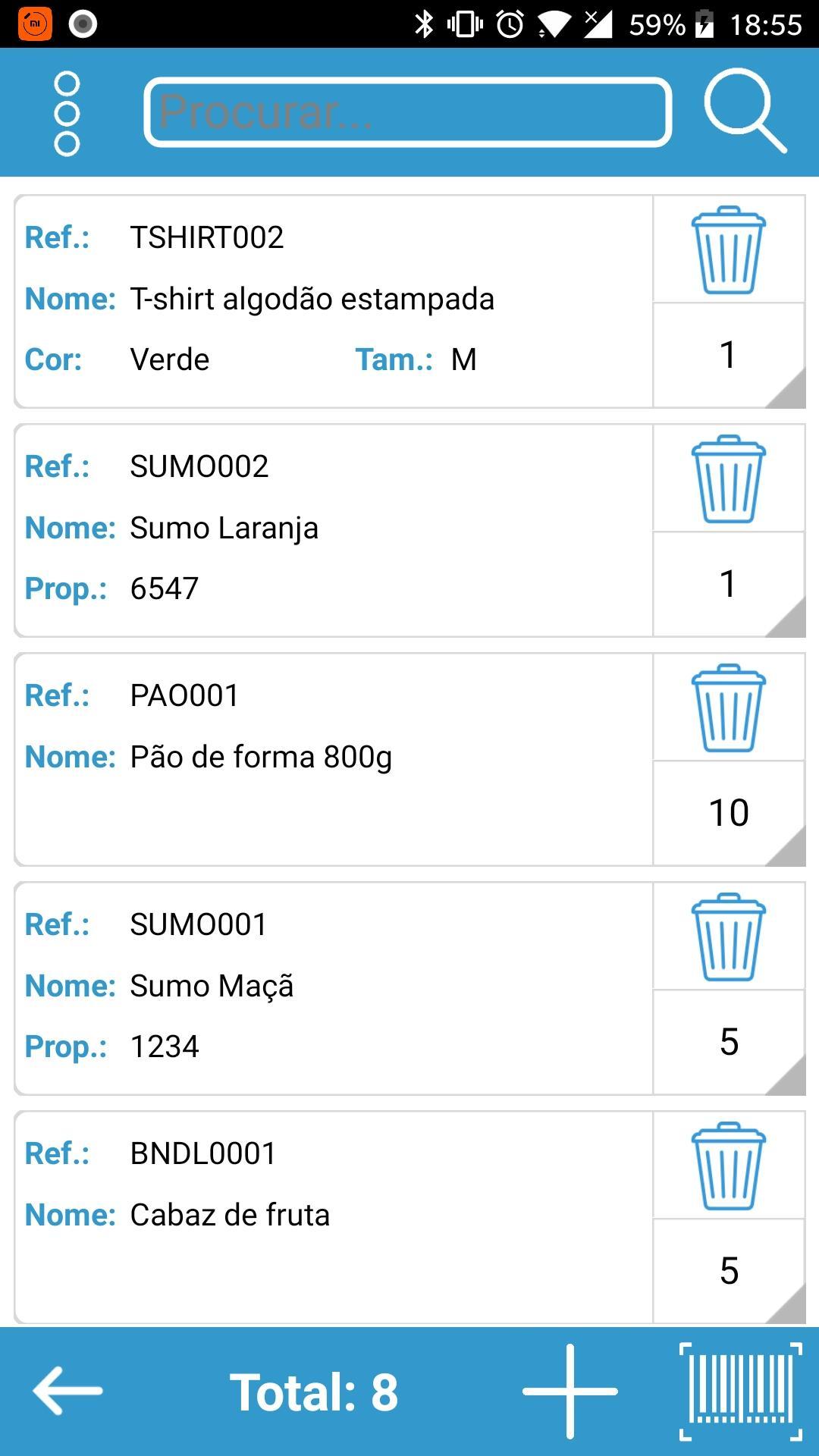The height and width of the screenshot is (1456, 819).
Task: Delete the SUMO002 Sumo Laranja item
Action: [728, 479]
